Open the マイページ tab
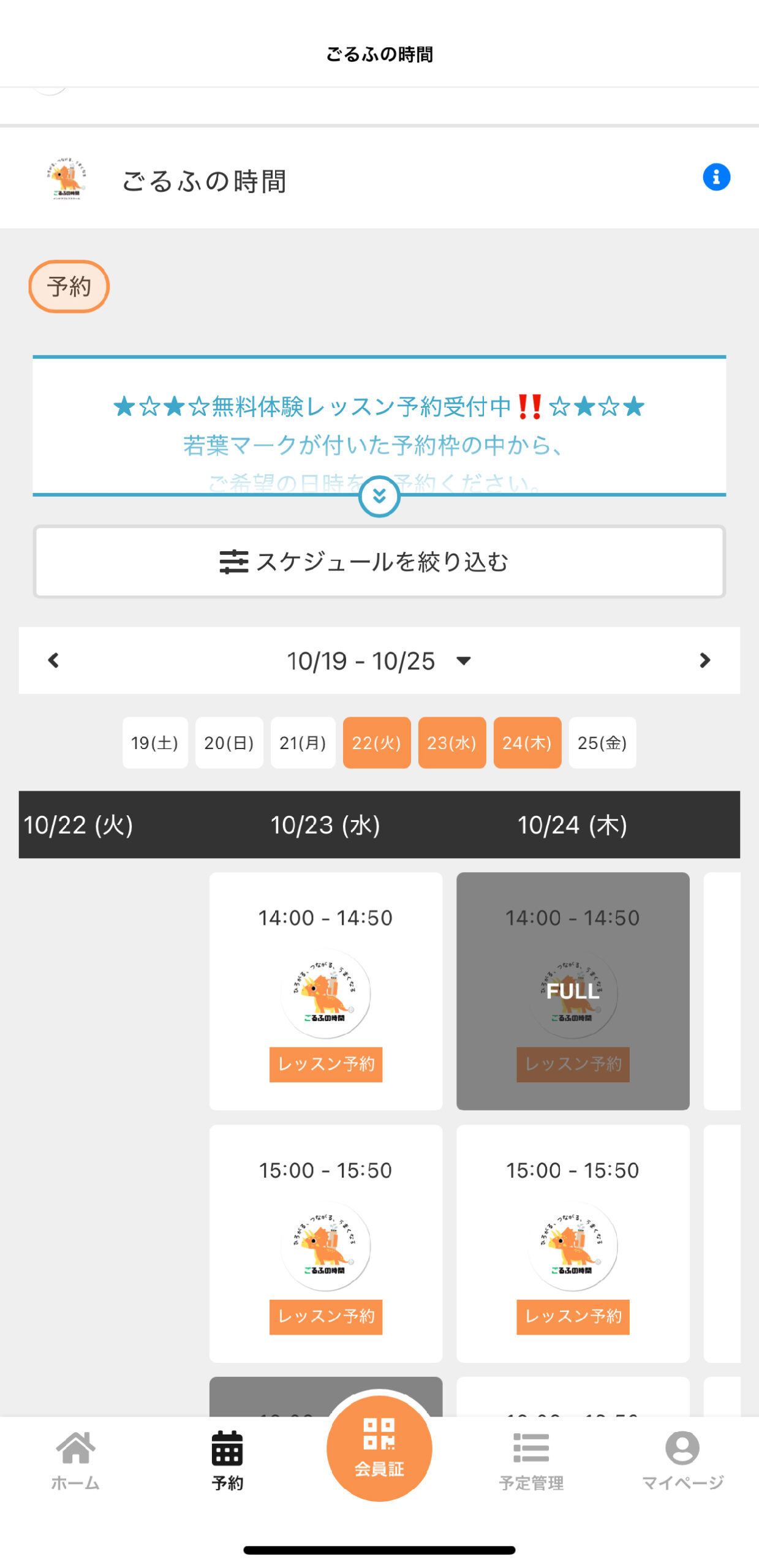Viewport: 759px width, 1568px height. pyautogui.click(x=682, y=1460)
